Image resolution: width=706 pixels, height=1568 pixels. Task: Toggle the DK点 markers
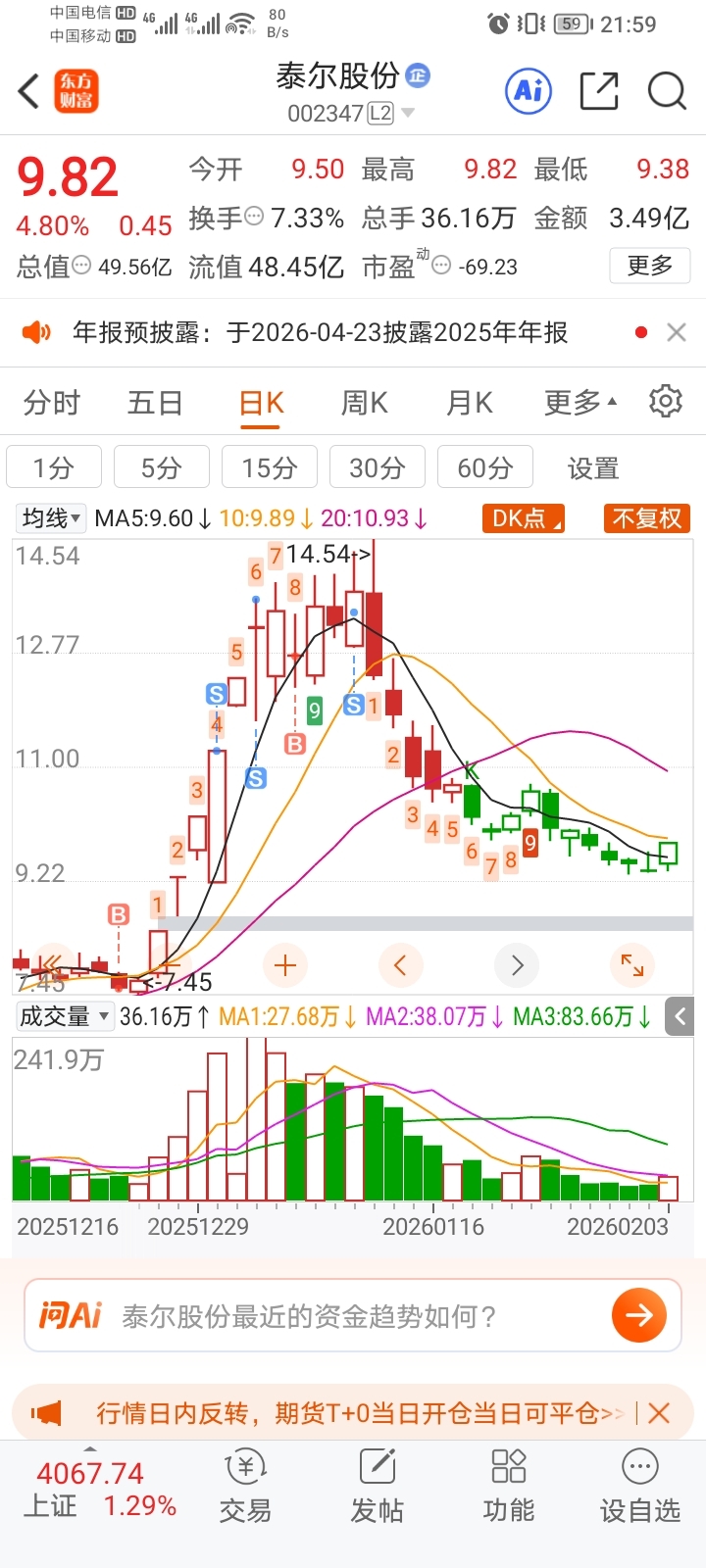pyautogui.click(x=523, y=518)
